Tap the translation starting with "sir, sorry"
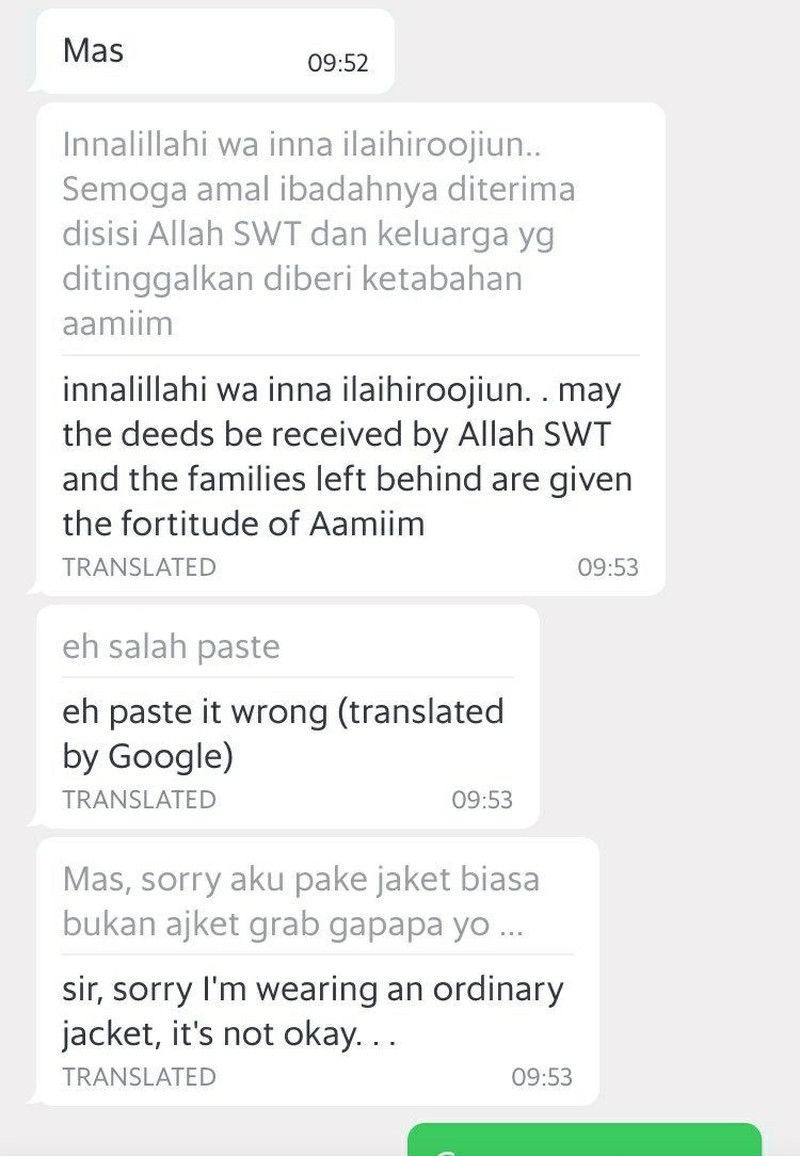800x1156 pixels. [x=310, y=1010]
